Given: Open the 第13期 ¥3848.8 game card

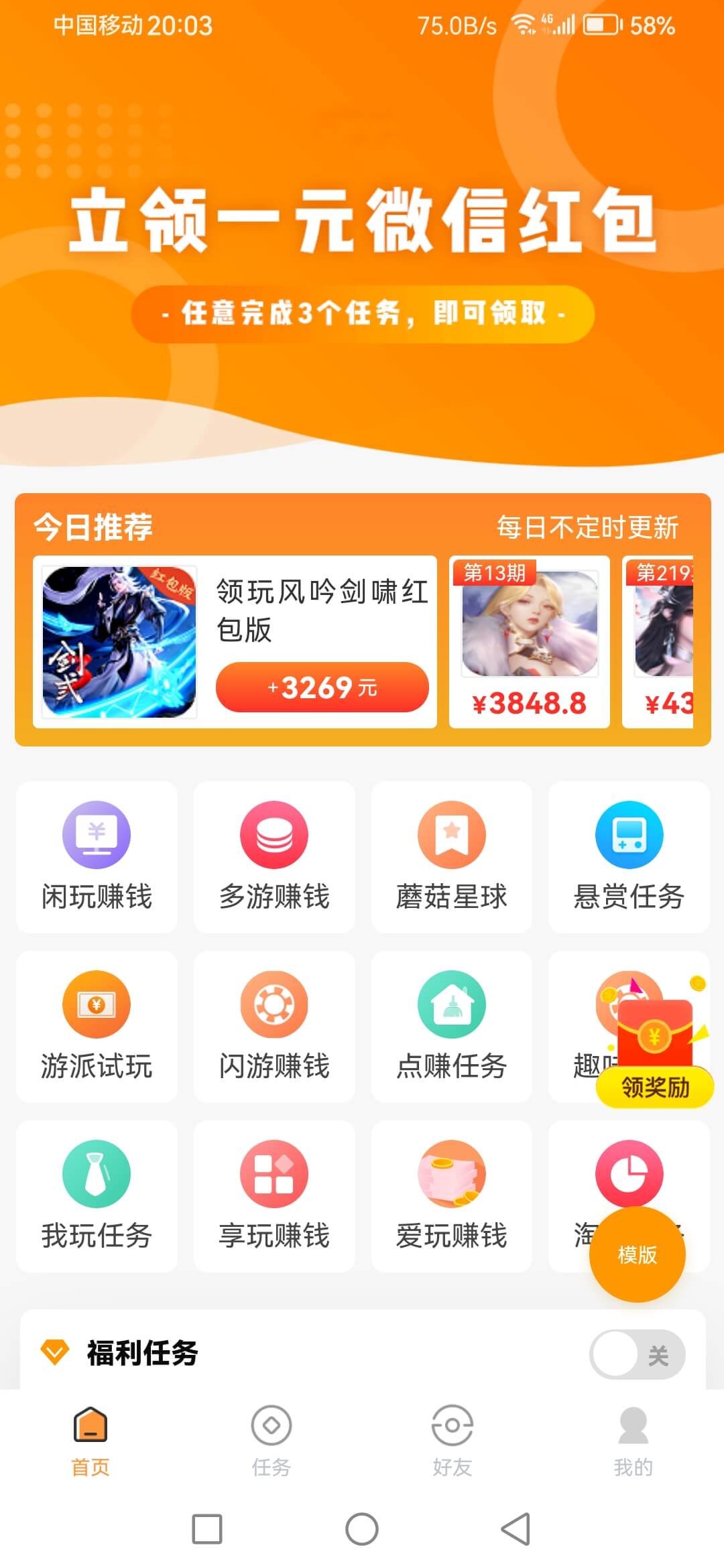Looking at the screenshot, I should [530, 641].
